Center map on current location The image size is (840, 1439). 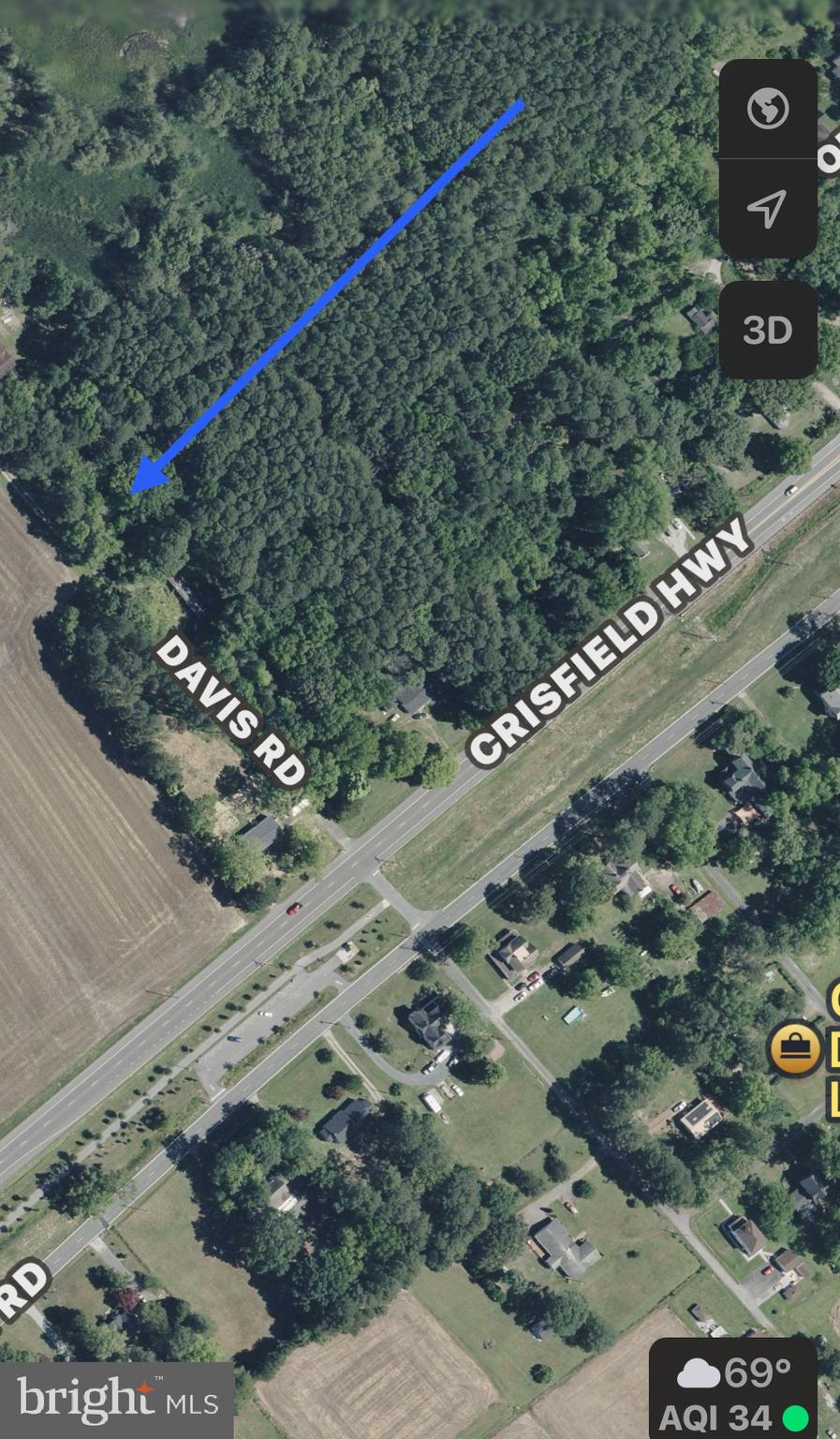pyautogui.click(x=767, y=208)
